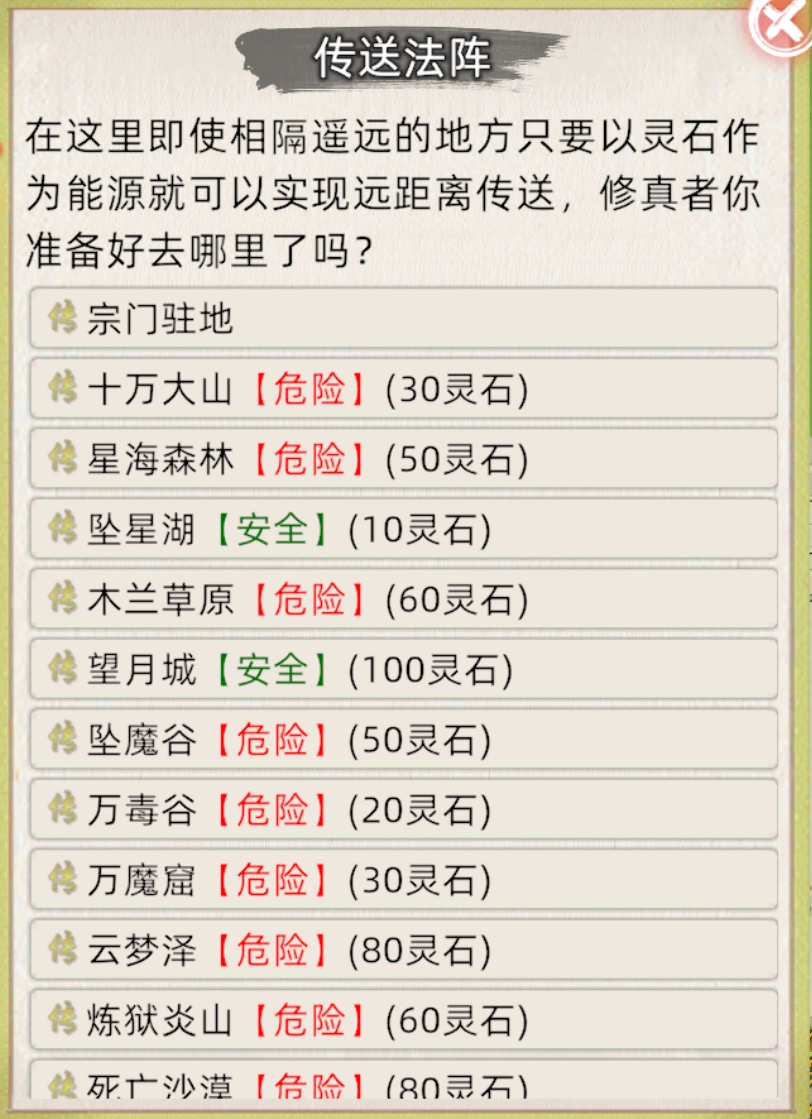812x1119 pixels.
Task: Open 木兰草原 teleport option
Action: [403, 598]
